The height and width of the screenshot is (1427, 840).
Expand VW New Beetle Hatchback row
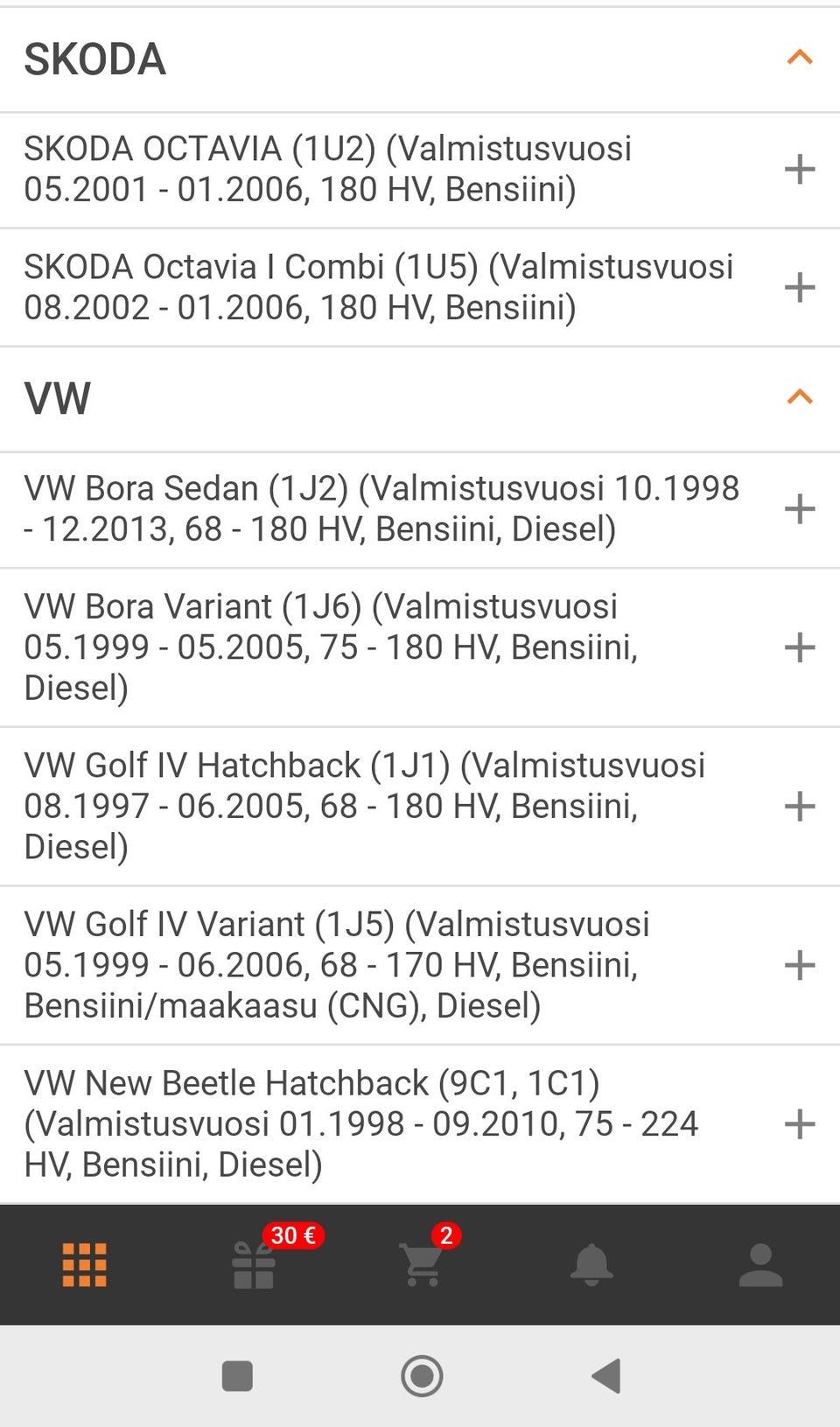(x=799, y=1124)
